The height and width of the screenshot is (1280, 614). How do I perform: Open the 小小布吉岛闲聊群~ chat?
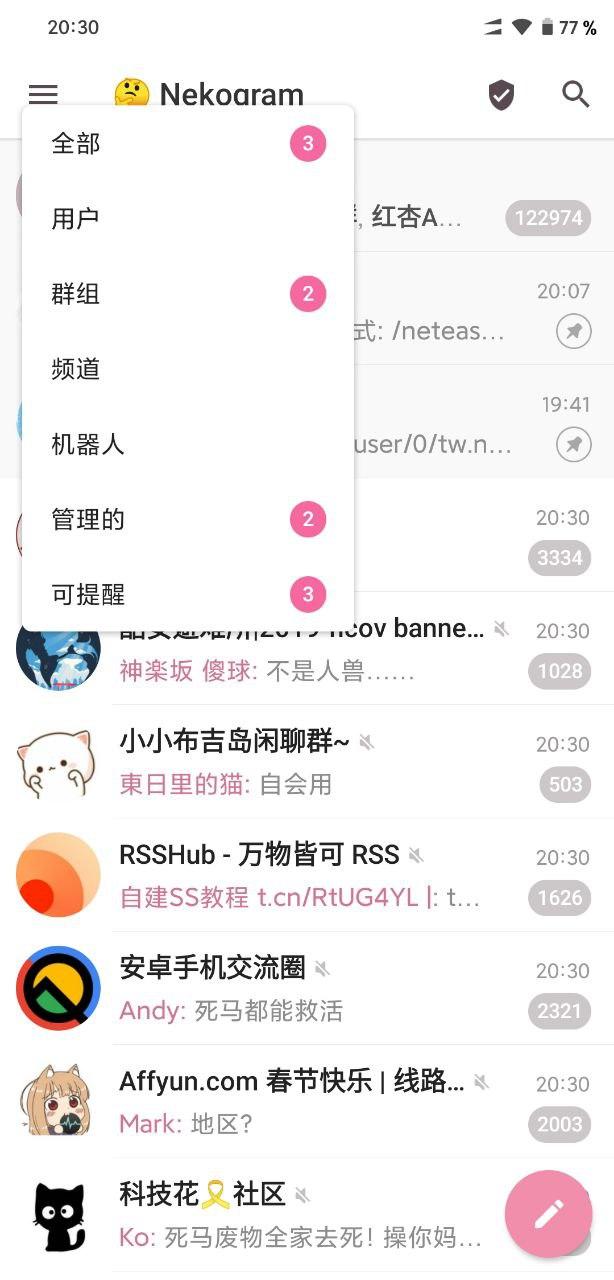307,762
